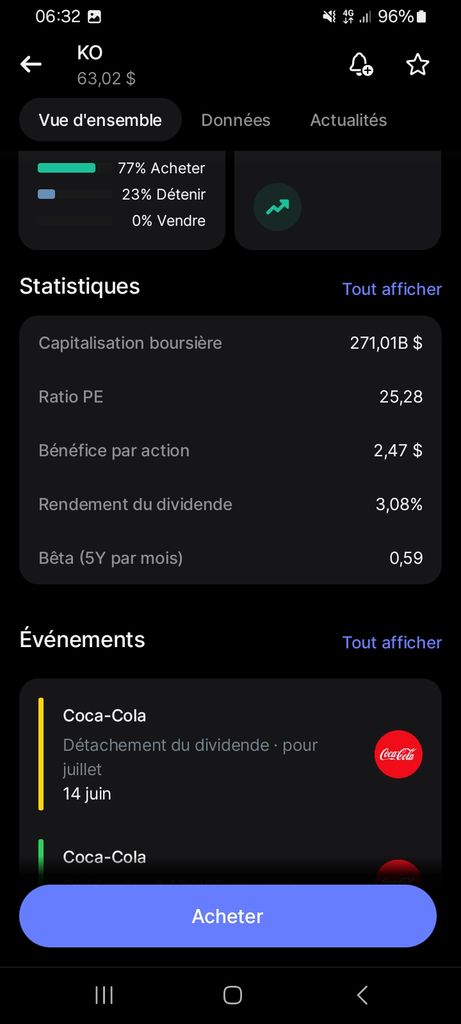Open the Actualités tab
This screenshot has height=1024, width=461.
(x=348, y=120)
